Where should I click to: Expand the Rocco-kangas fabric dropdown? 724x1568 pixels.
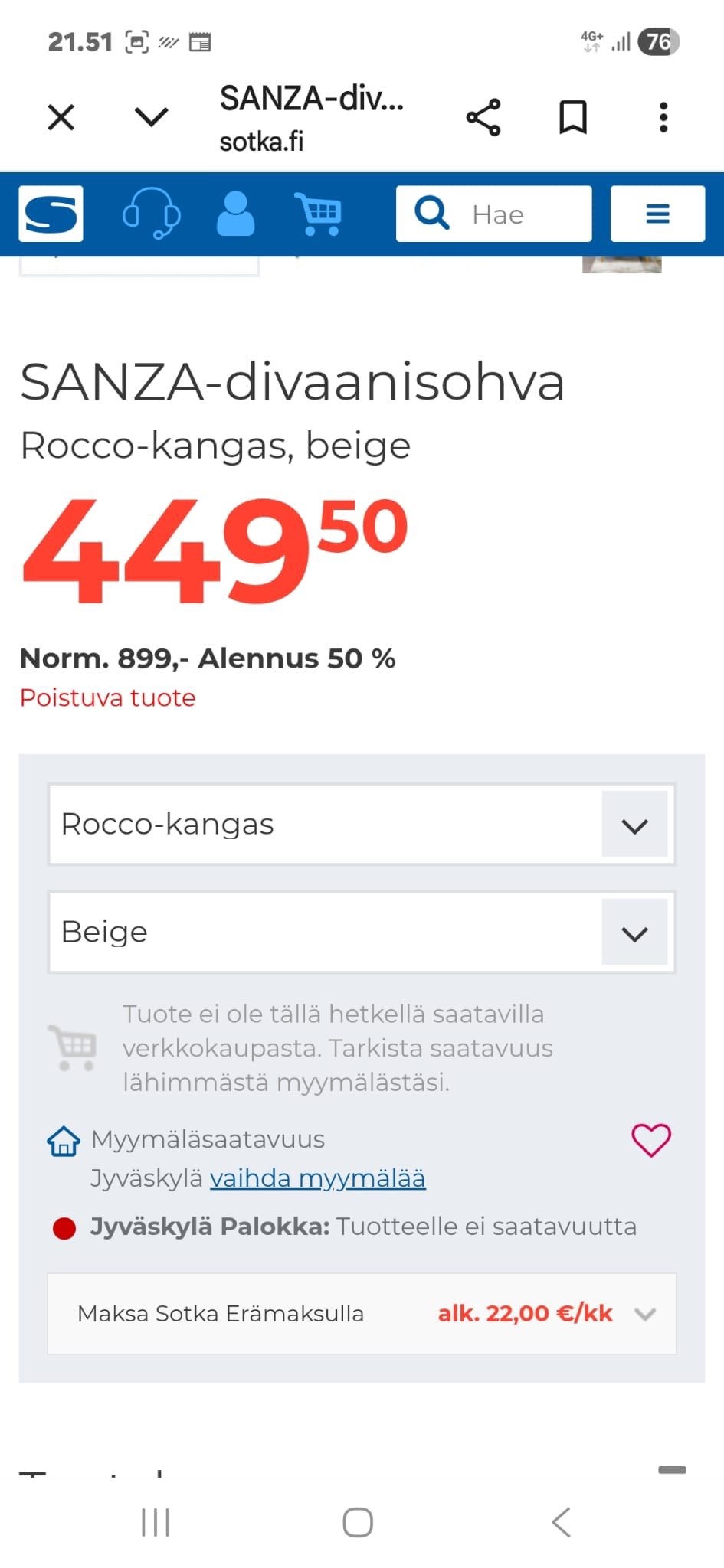(633, 825)
